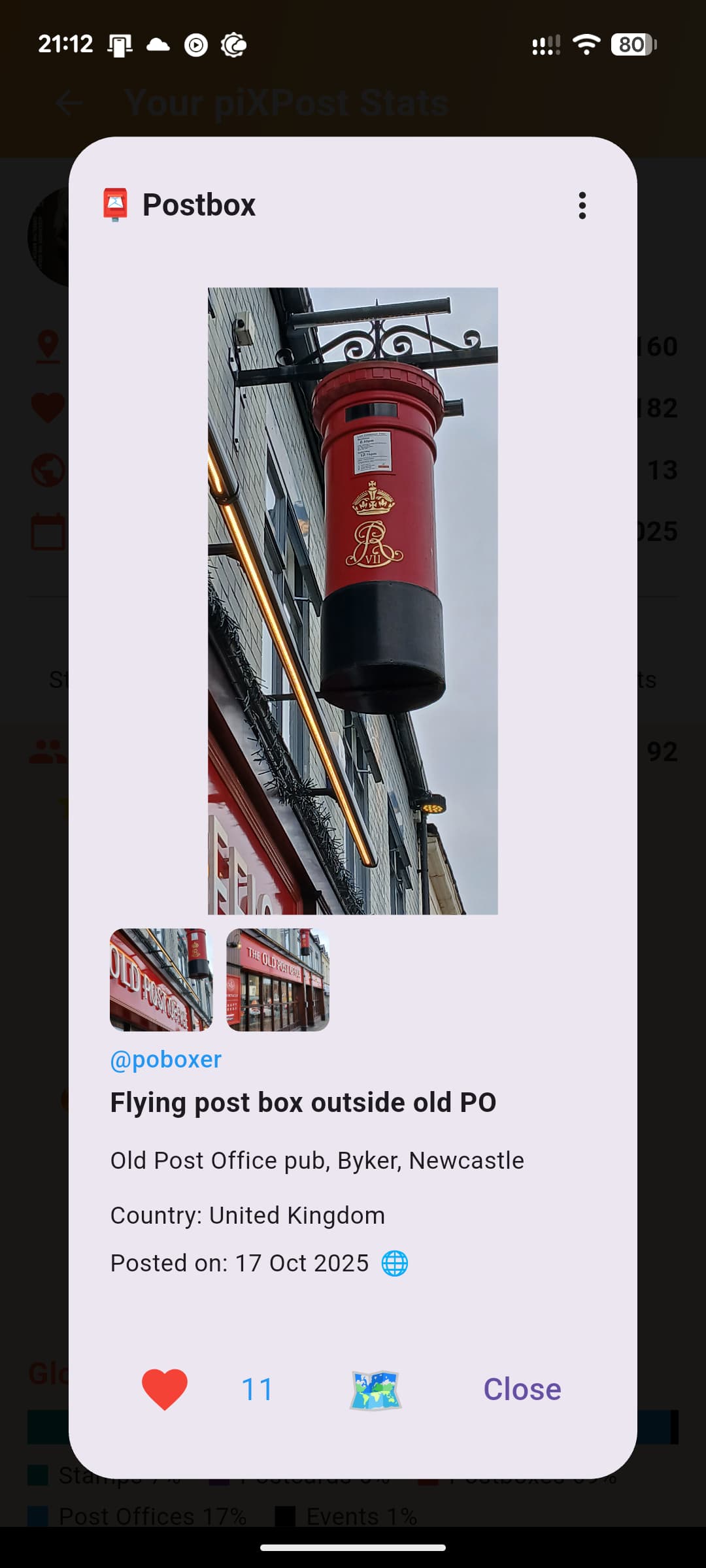The height and width of the screenshot is (1568, 706).
Task: View the 11 likes count
Action: (257, 1390)
